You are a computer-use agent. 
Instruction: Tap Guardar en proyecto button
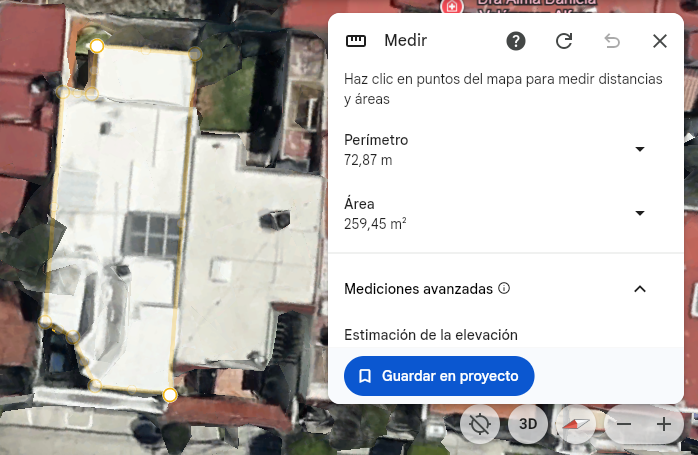coord(439,376)
